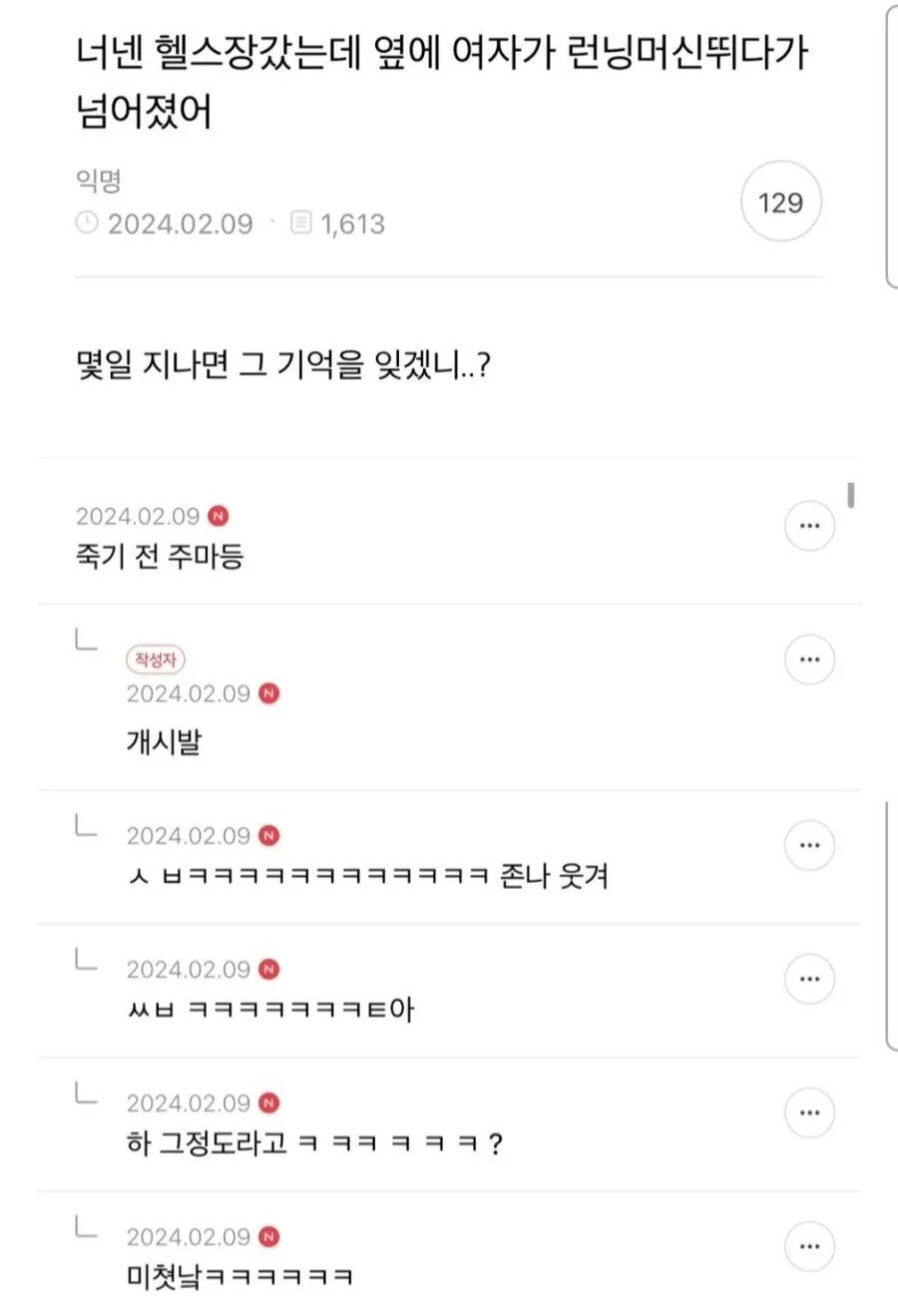Click the 작성자 author badge
This screenshot has width=898, height=1316.
click(x=155, y=659)
